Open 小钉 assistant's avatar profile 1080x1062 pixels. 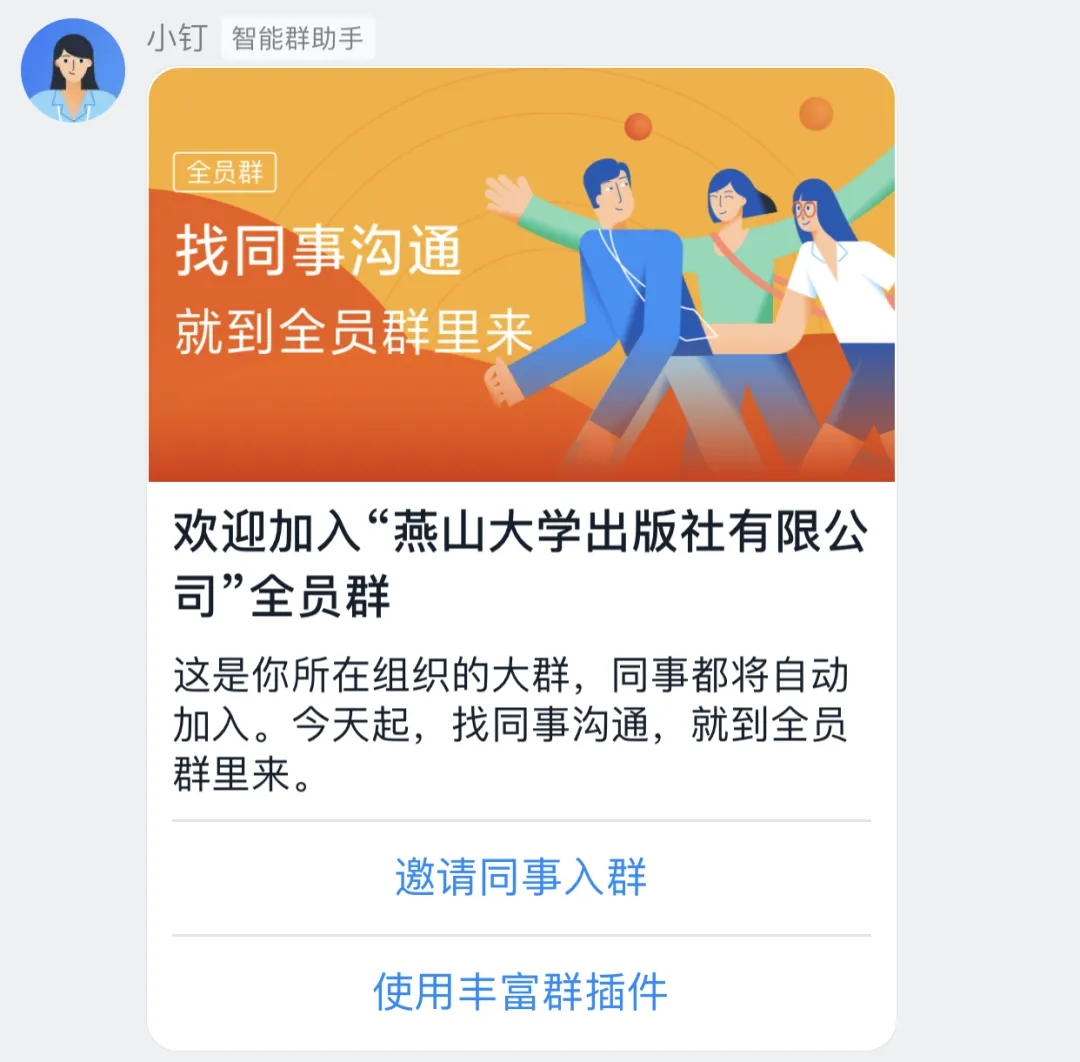point(73,70)
